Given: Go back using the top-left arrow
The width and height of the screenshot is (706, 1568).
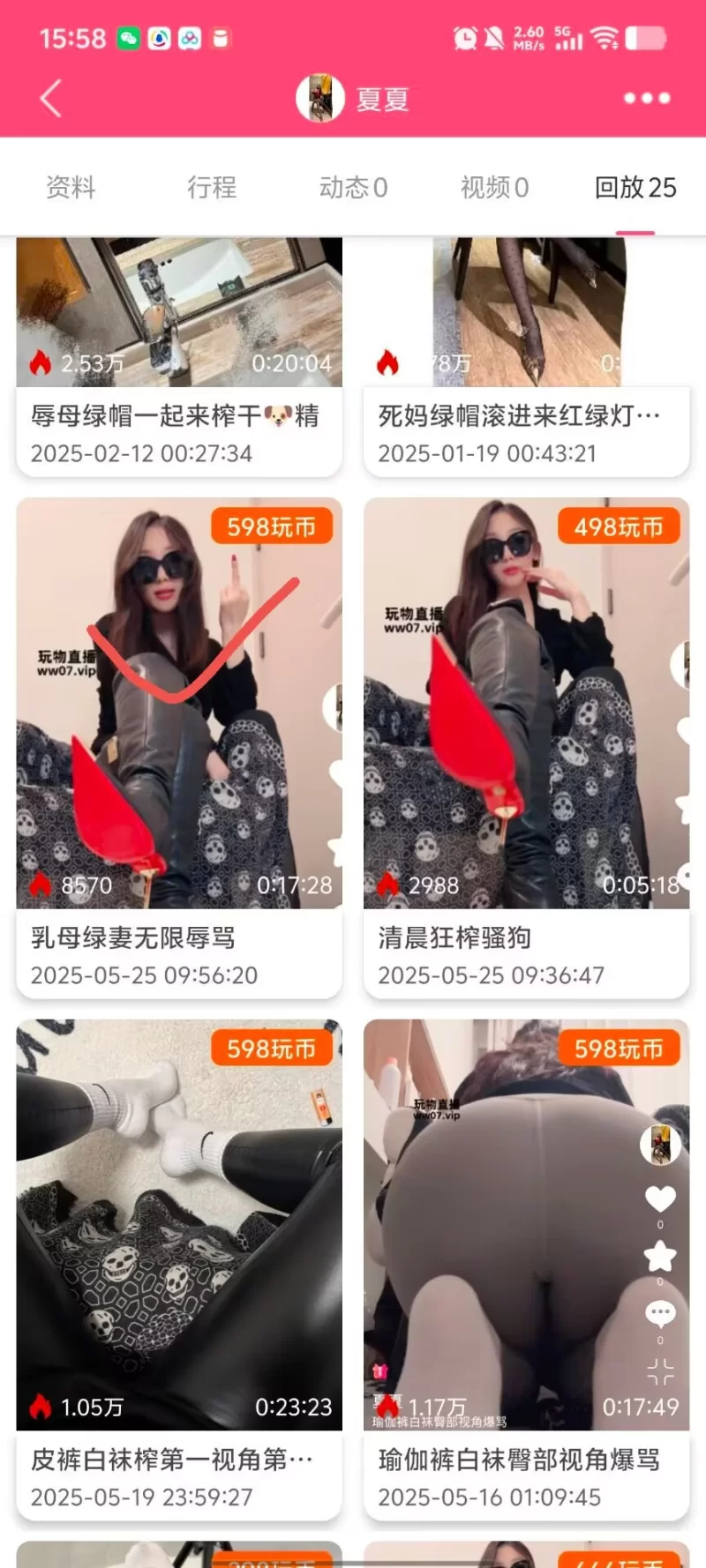Looking at the screenshot, I should click(x=51, y=98).
